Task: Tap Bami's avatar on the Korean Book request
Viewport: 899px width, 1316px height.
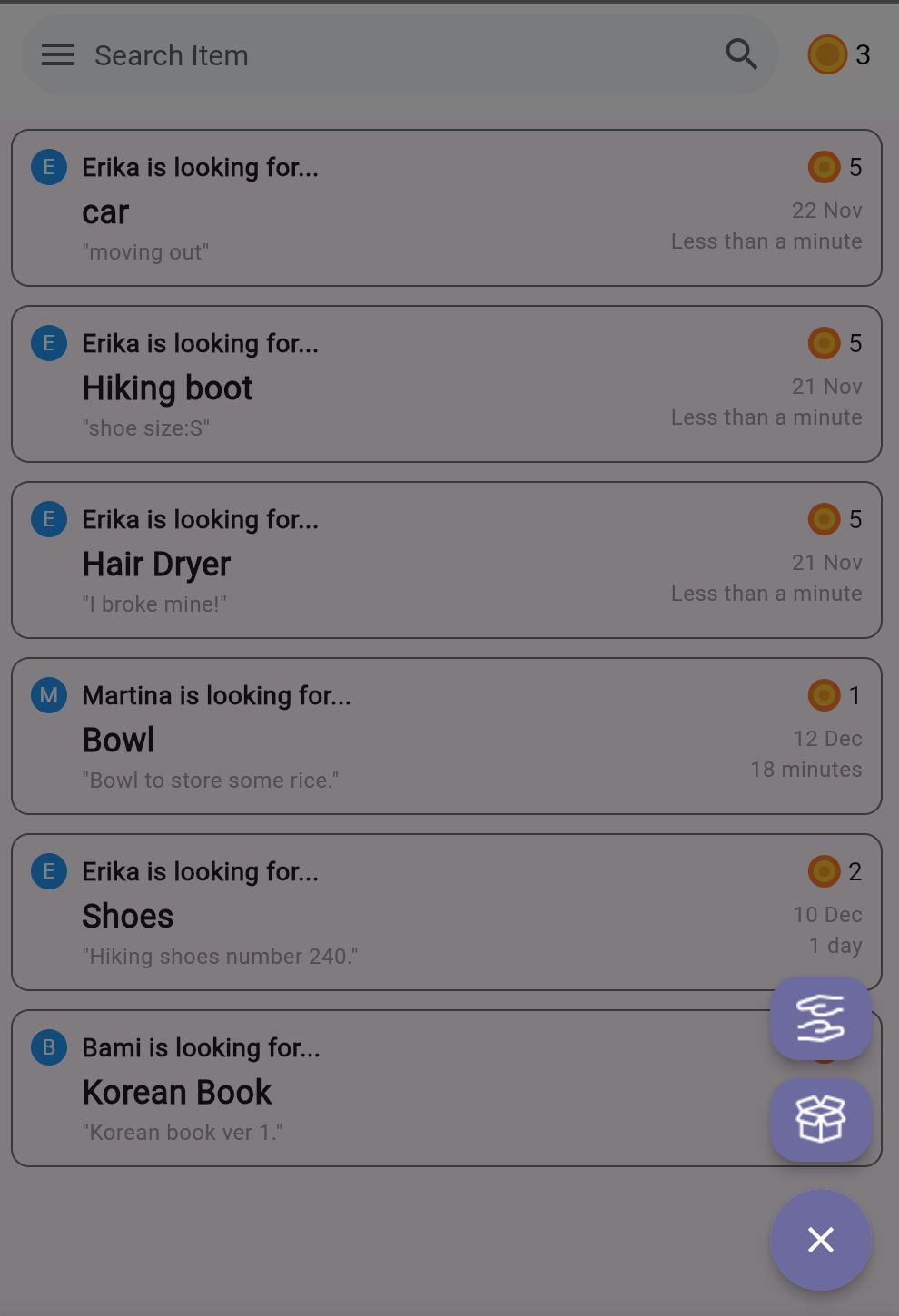Action: click(49, 1046)
